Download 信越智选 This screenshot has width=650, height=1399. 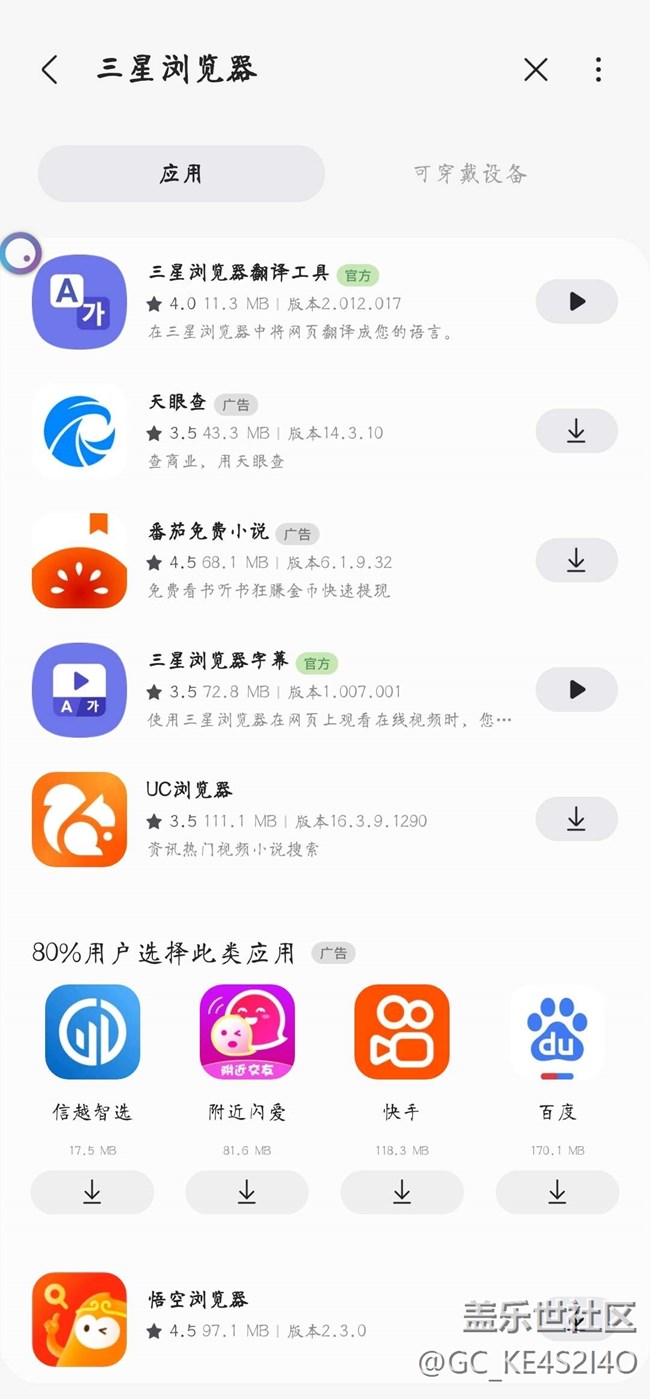click(92, 1192)
